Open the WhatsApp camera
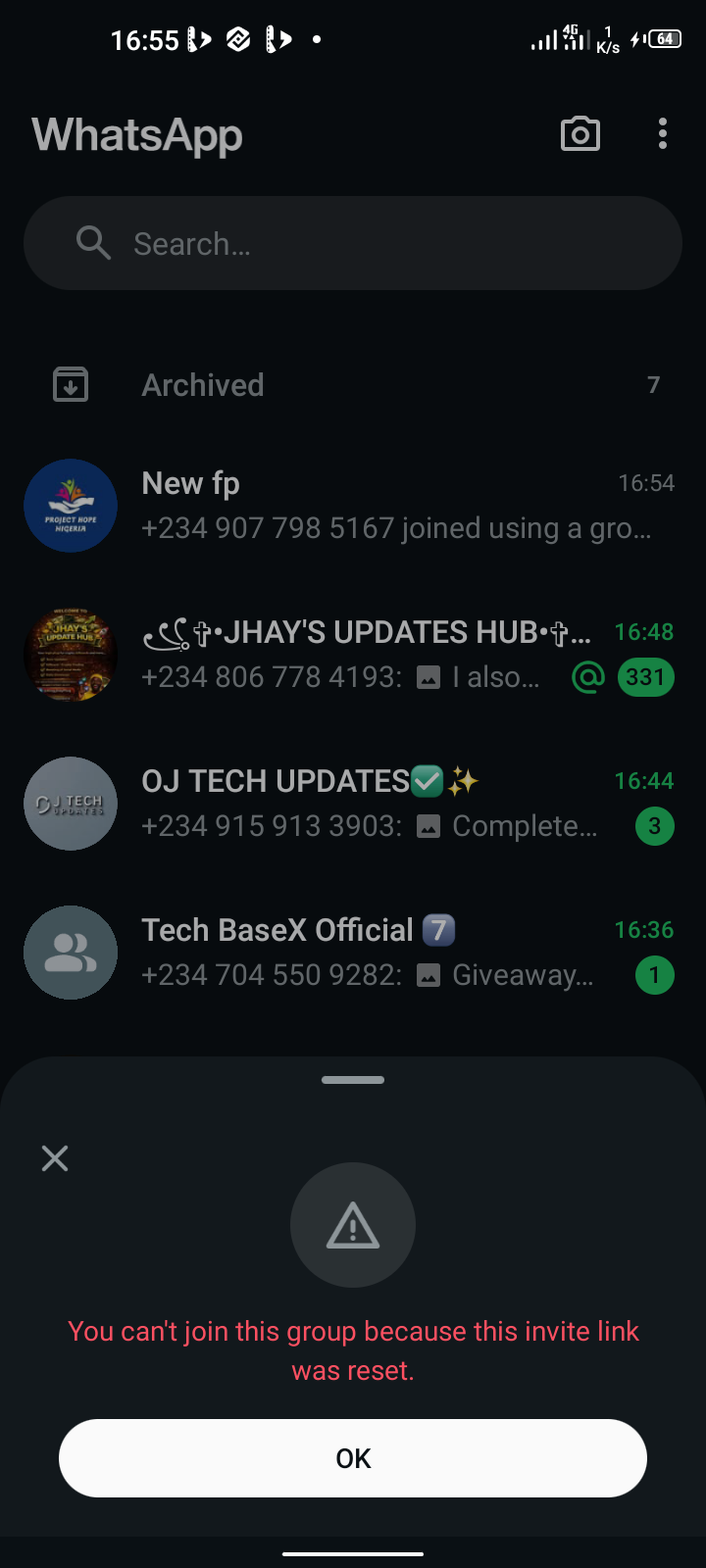The width and height of the screenshot is (706, 1568). (580, 134)
